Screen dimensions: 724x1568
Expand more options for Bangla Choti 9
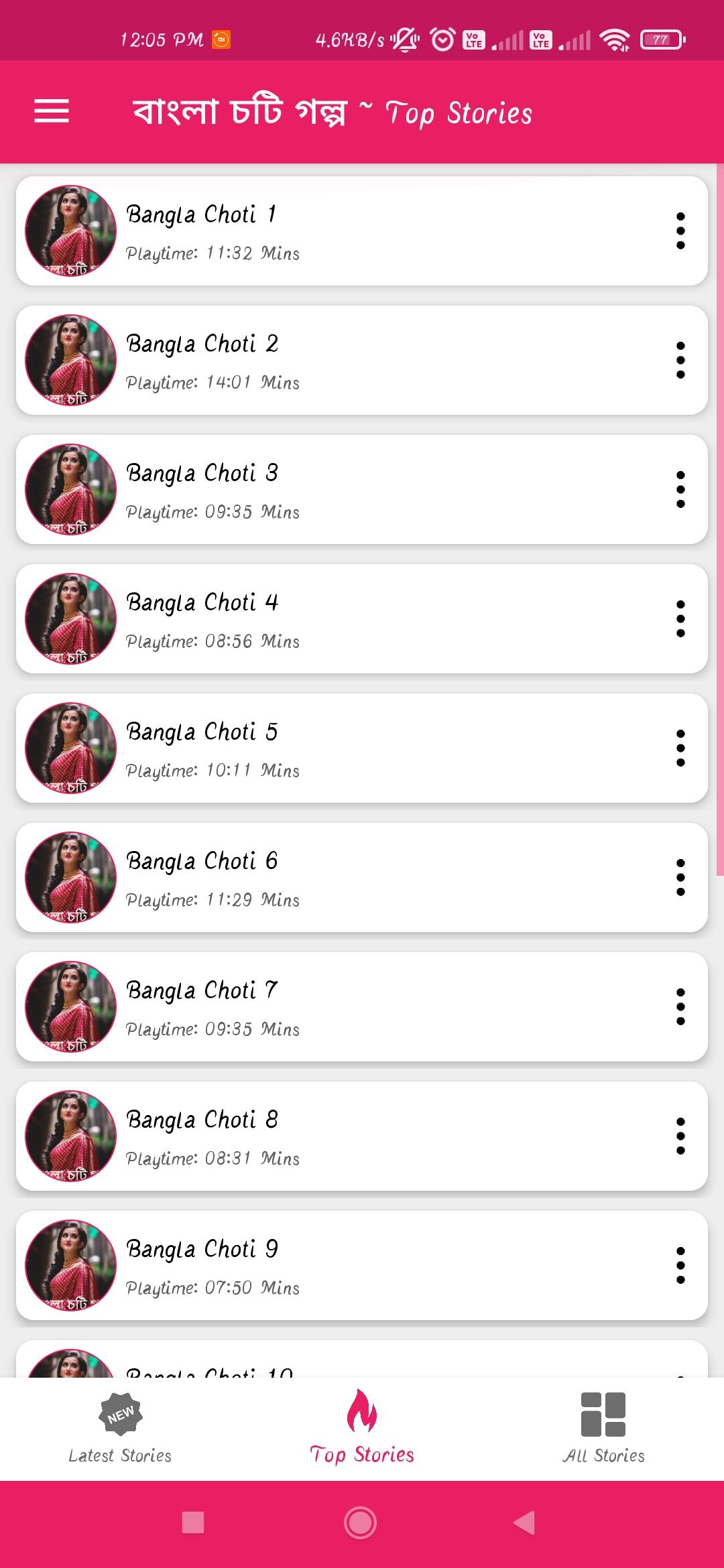coord(680,1266)
